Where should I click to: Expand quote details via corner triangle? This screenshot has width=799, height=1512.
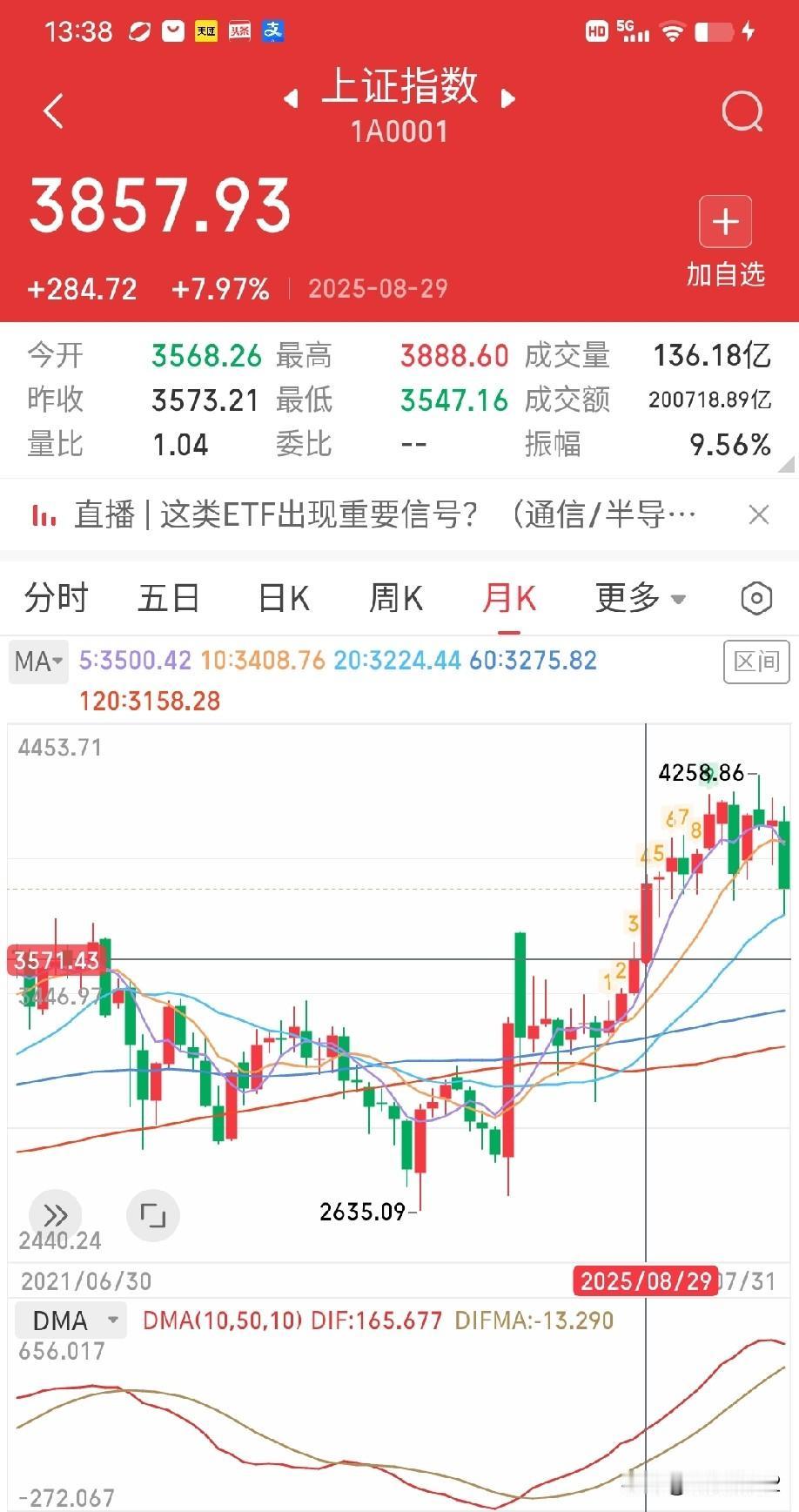[786, 465]
